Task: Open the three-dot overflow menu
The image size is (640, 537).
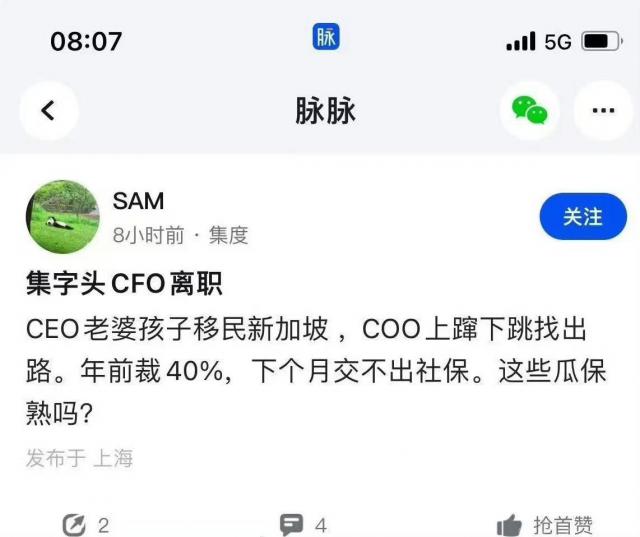Action: click(602, 110)
